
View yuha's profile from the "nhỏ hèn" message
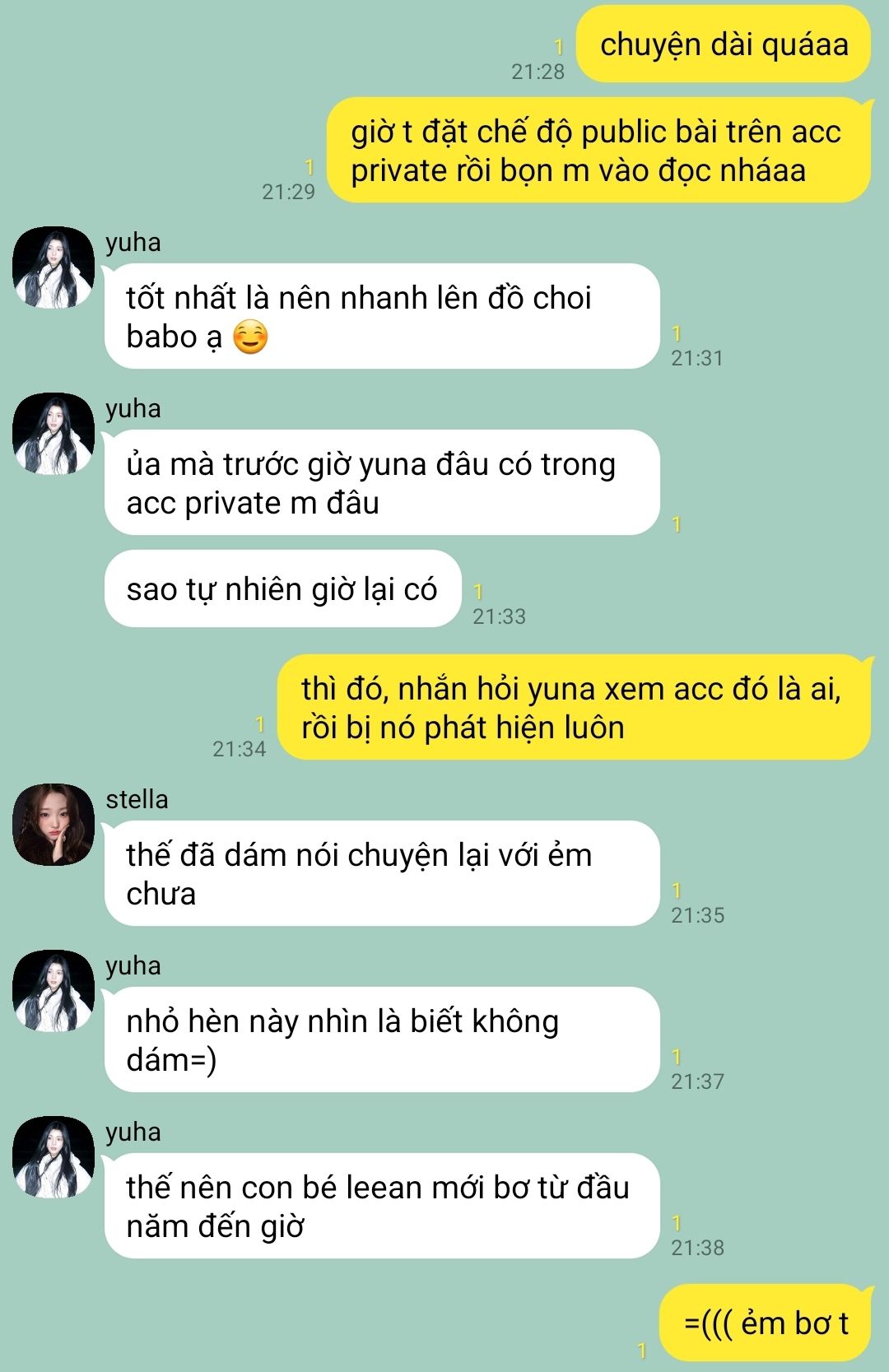click(x=54, y=991)
